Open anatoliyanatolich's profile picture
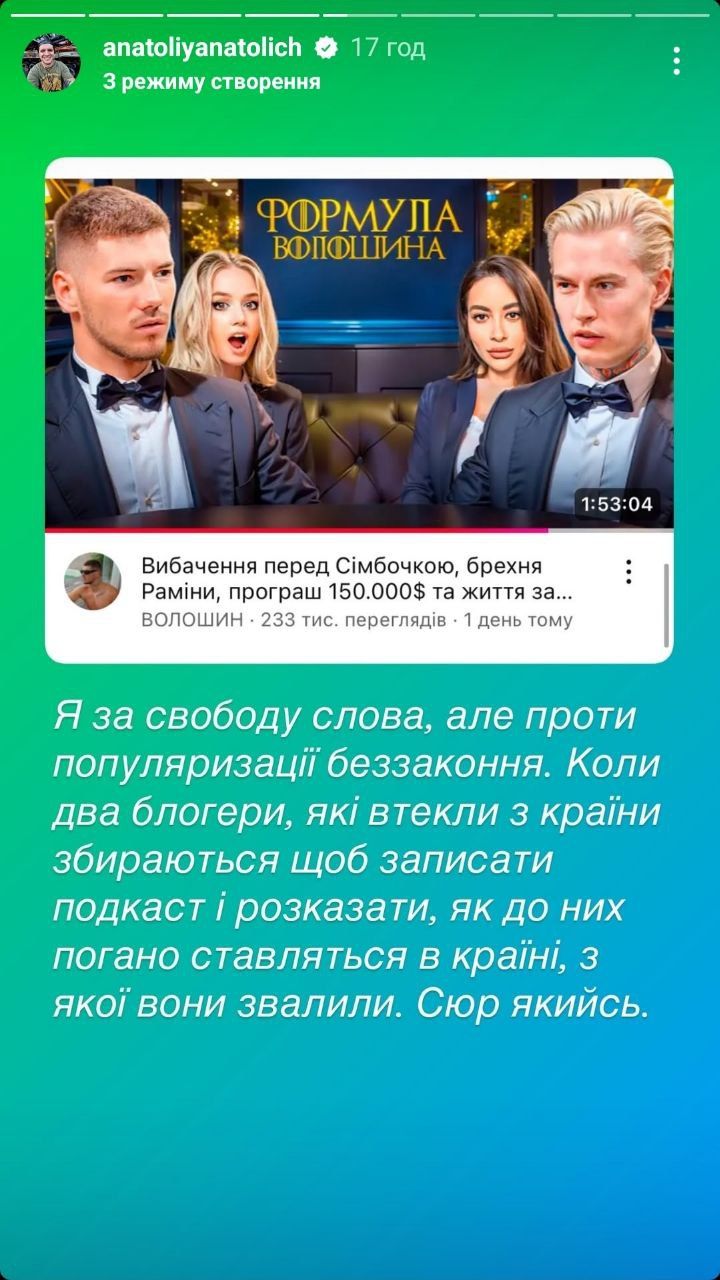Image resolution: width=720 pixels, height=1280 pixels. point(51,63)
